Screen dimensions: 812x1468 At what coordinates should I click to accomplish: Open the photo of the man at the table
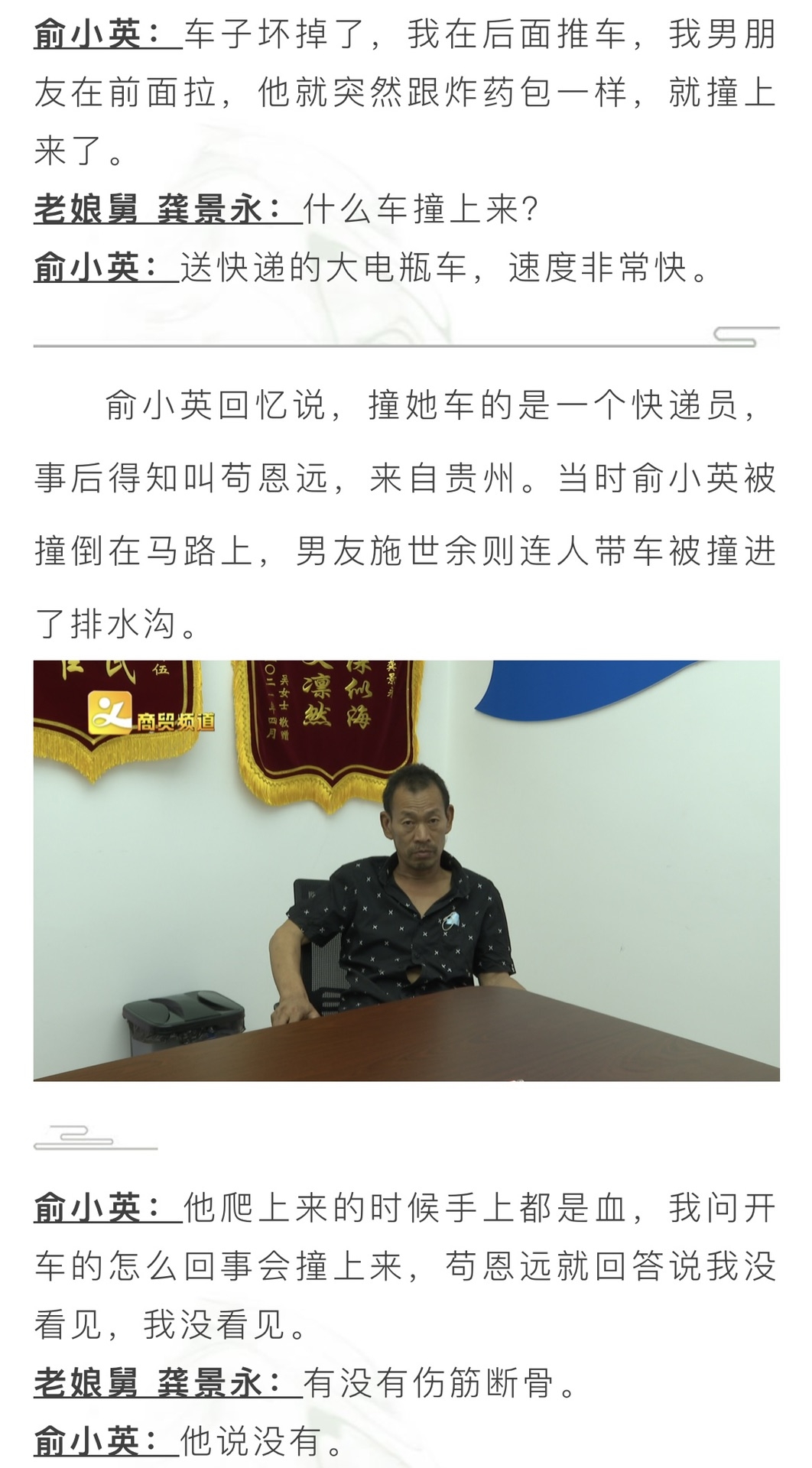click(x=406, y=870)
